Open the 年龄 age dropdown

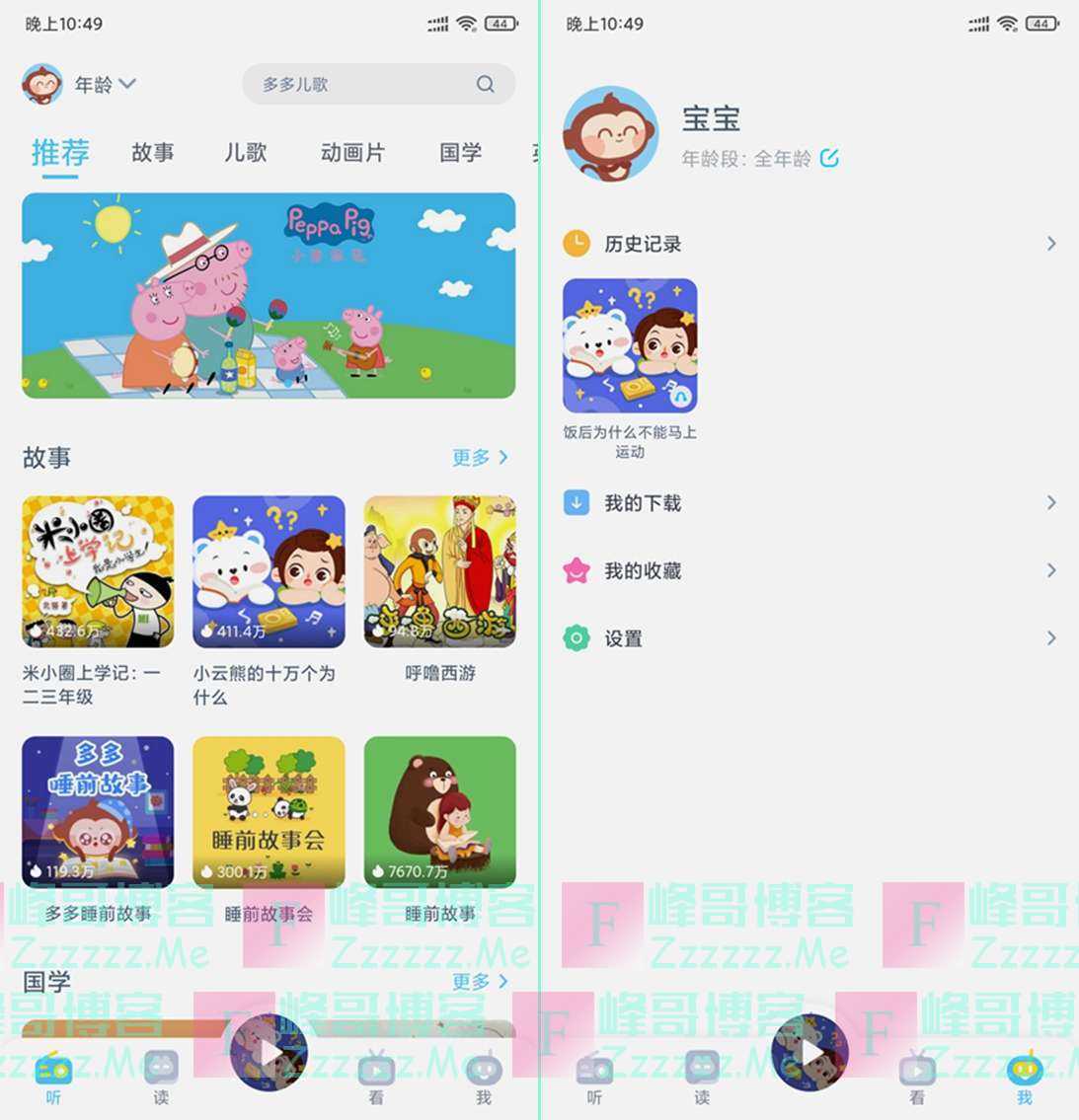105,85
